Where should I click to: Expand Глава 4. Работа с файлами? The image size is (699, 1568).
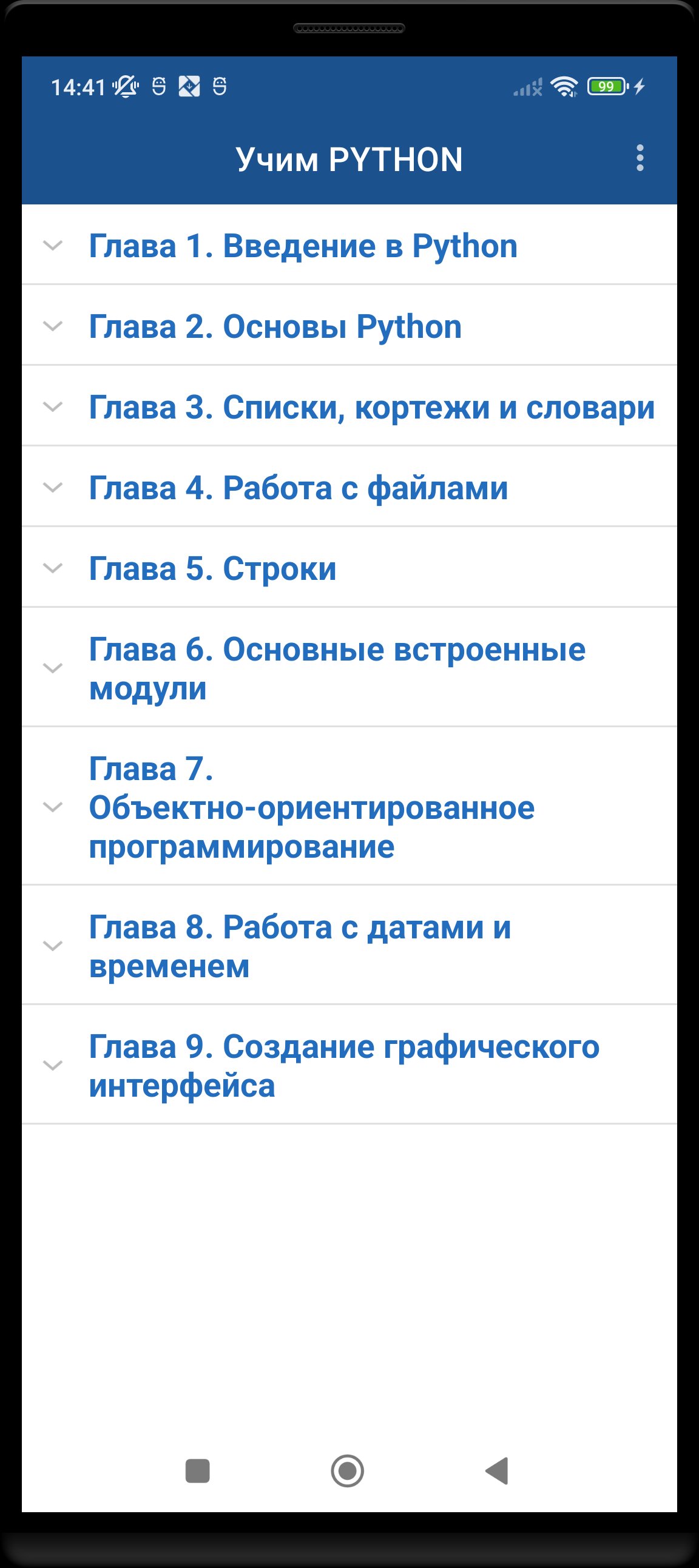(x=299, y=488)
